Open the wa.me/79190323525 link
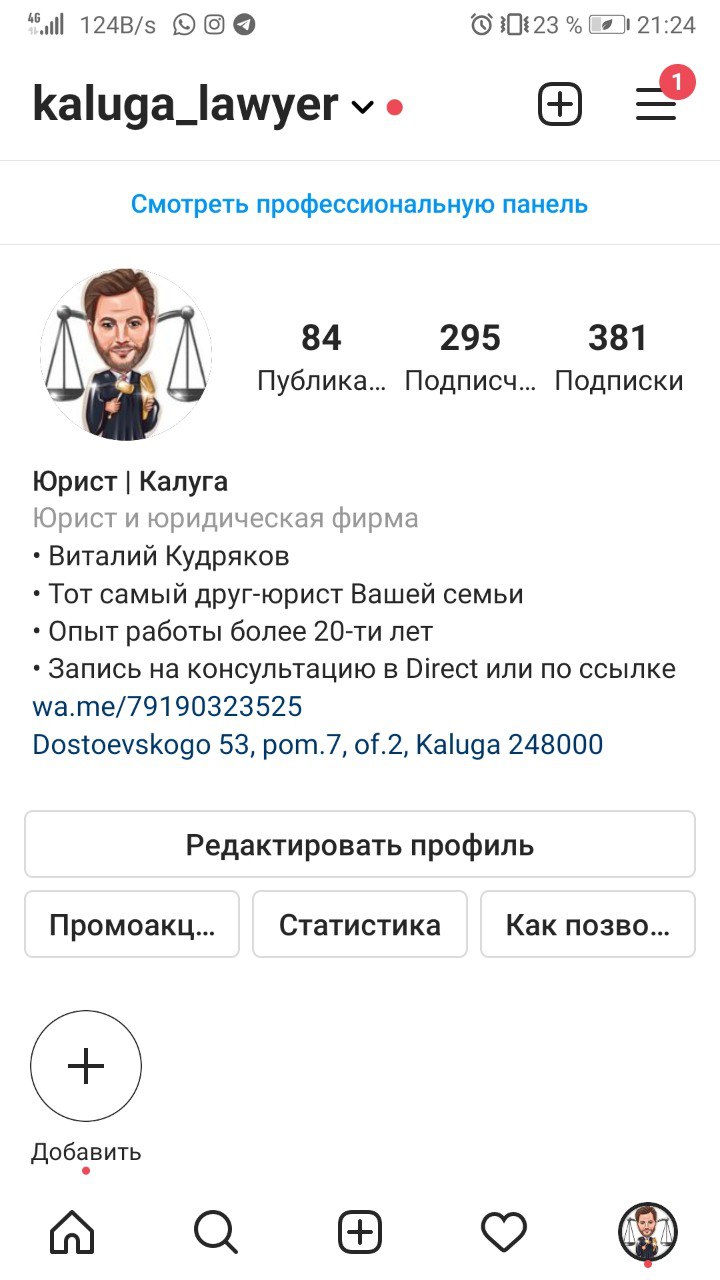The height and width of the screenshot is (1280, 720). [x=167, y=707]
